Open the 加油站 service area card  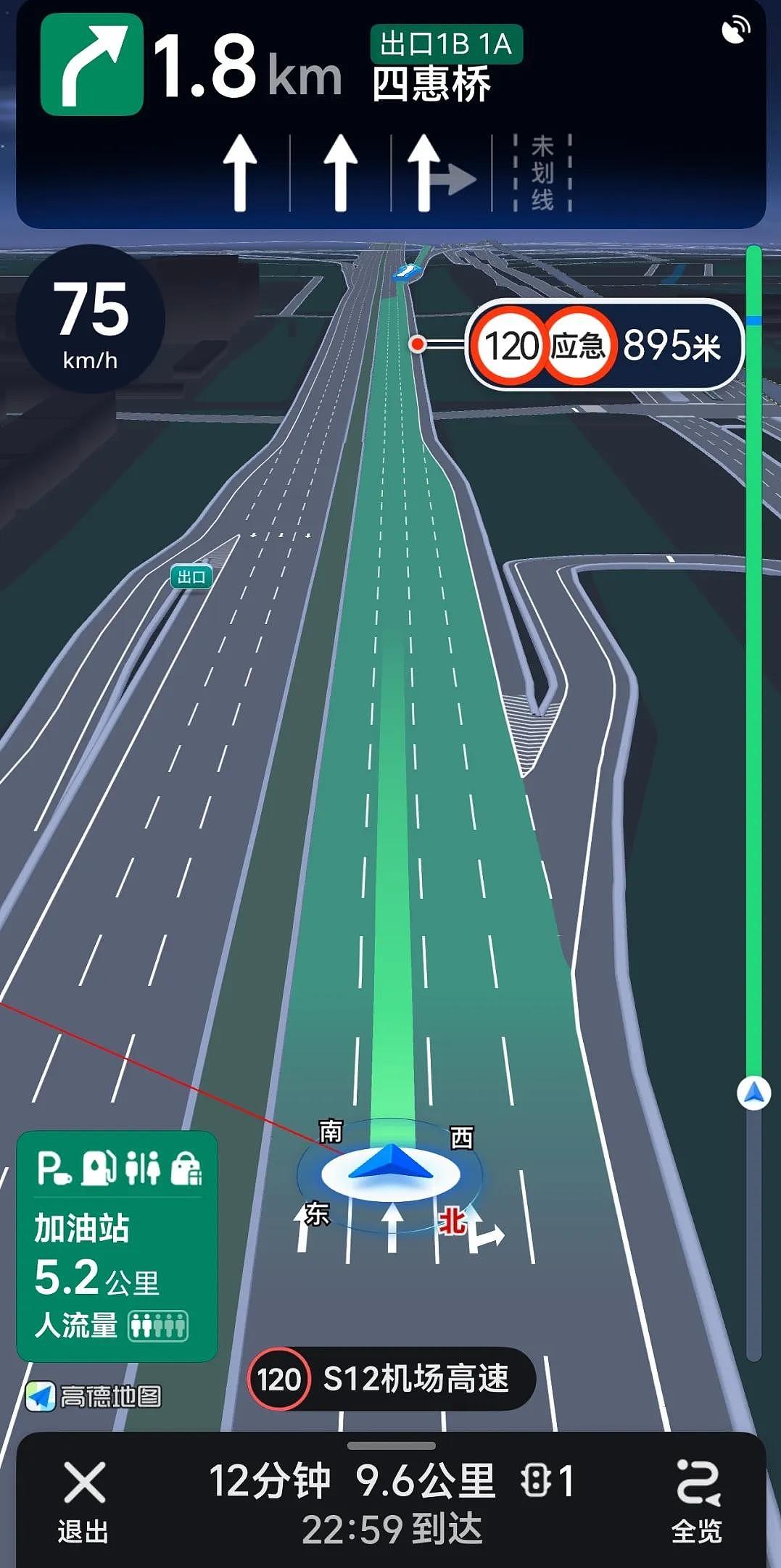(117, 1245)
